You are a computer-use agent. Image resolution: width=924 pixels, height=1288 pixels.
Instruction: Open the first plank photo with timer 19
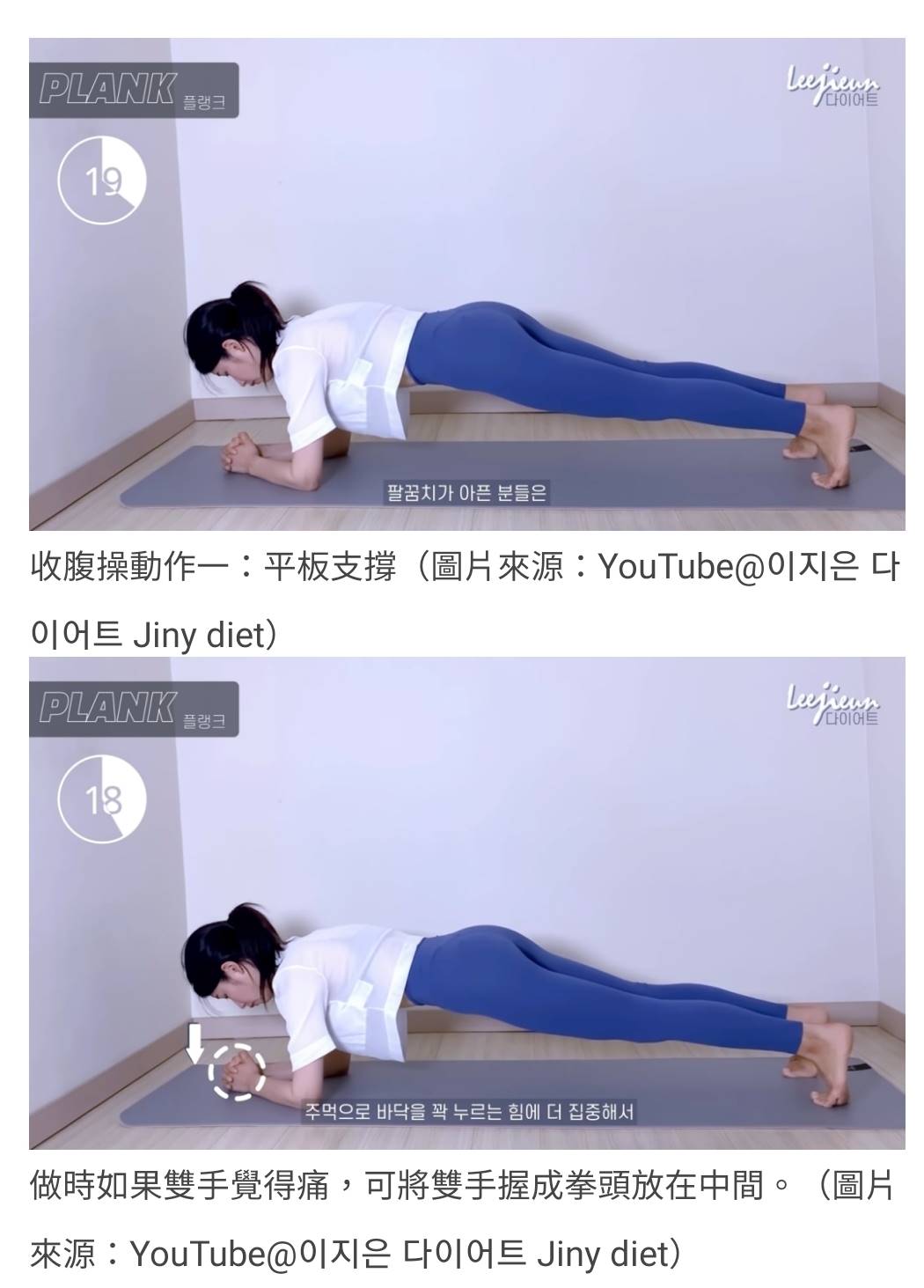pos(466,283)
